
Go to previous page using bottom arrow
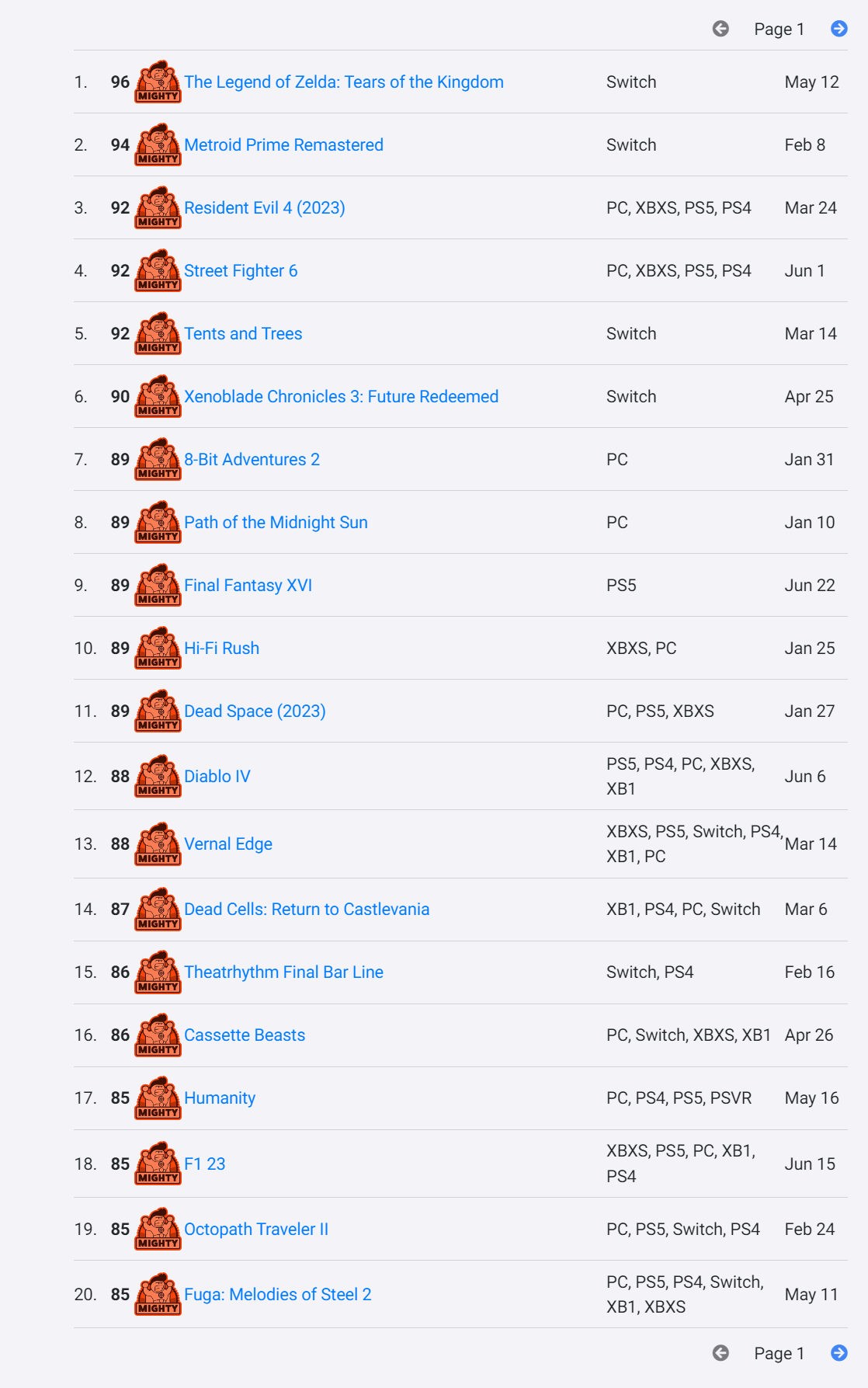click(720, 1353)
